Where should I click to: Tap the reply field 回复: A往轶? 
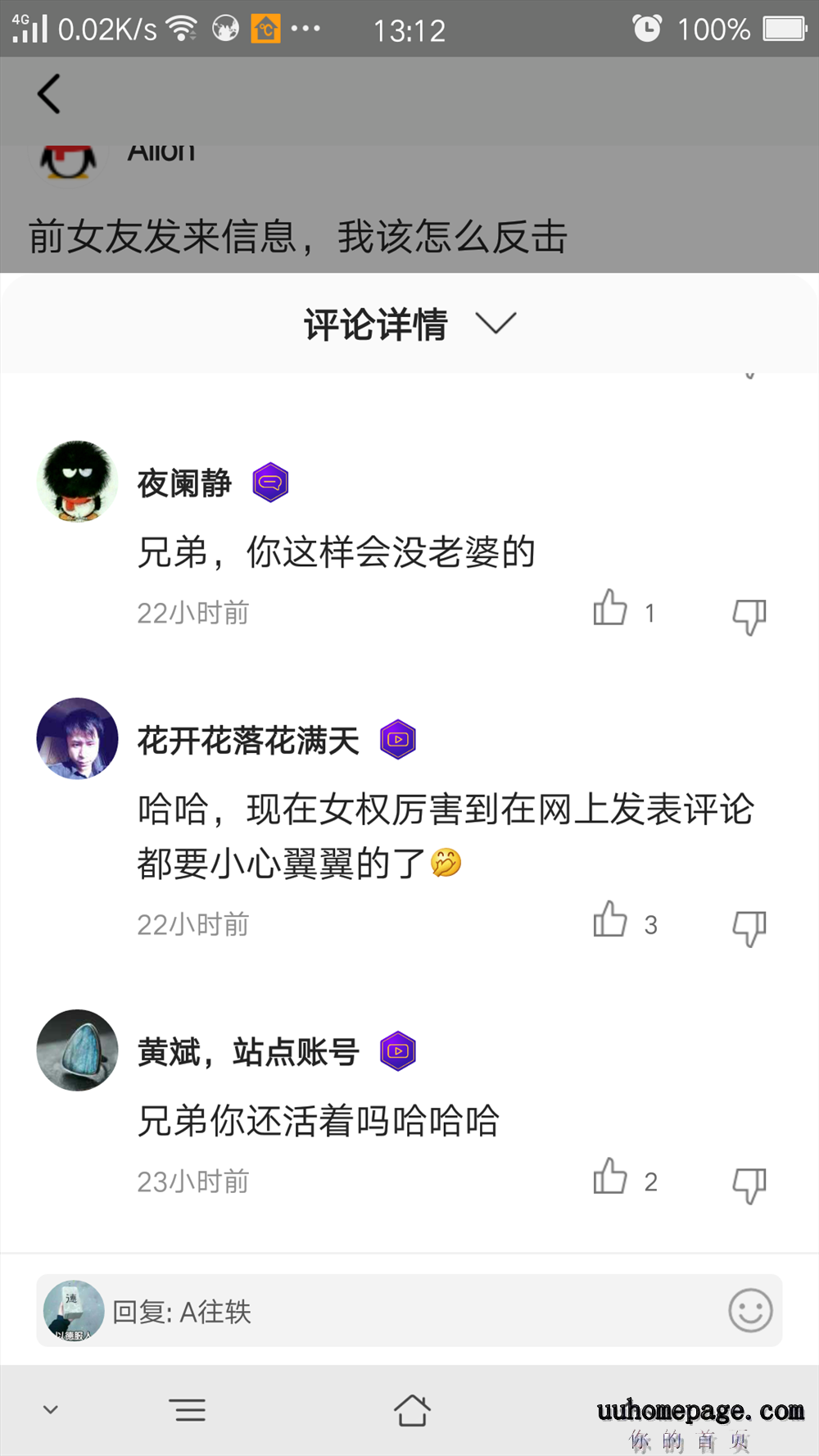409,1311
